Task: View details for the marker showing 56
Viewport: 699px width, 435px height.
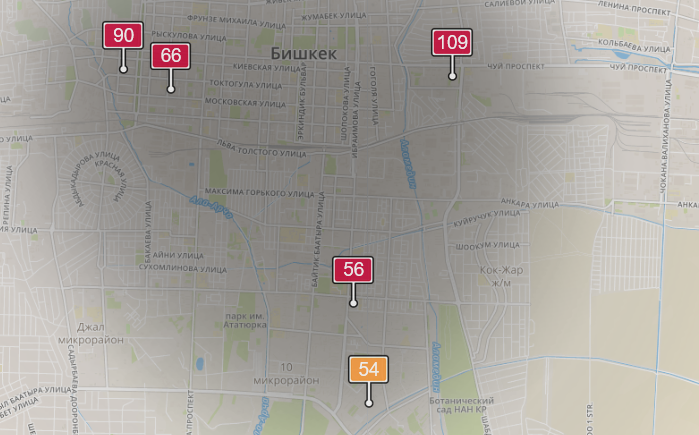Action: click(x=354, y=269)
